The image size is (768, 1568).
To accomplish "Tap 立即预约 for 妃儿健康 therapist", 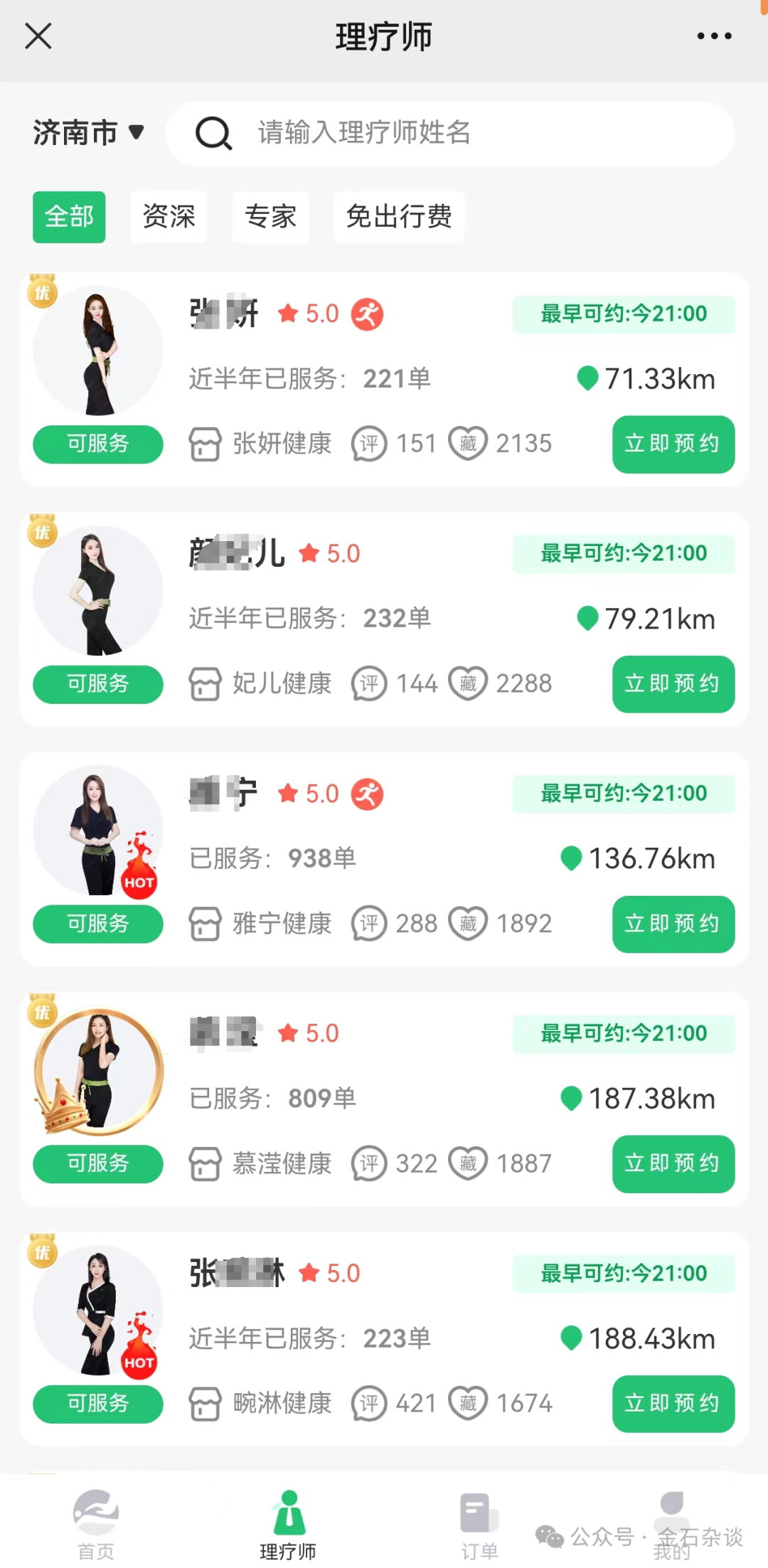I will (x=673, y=683).
